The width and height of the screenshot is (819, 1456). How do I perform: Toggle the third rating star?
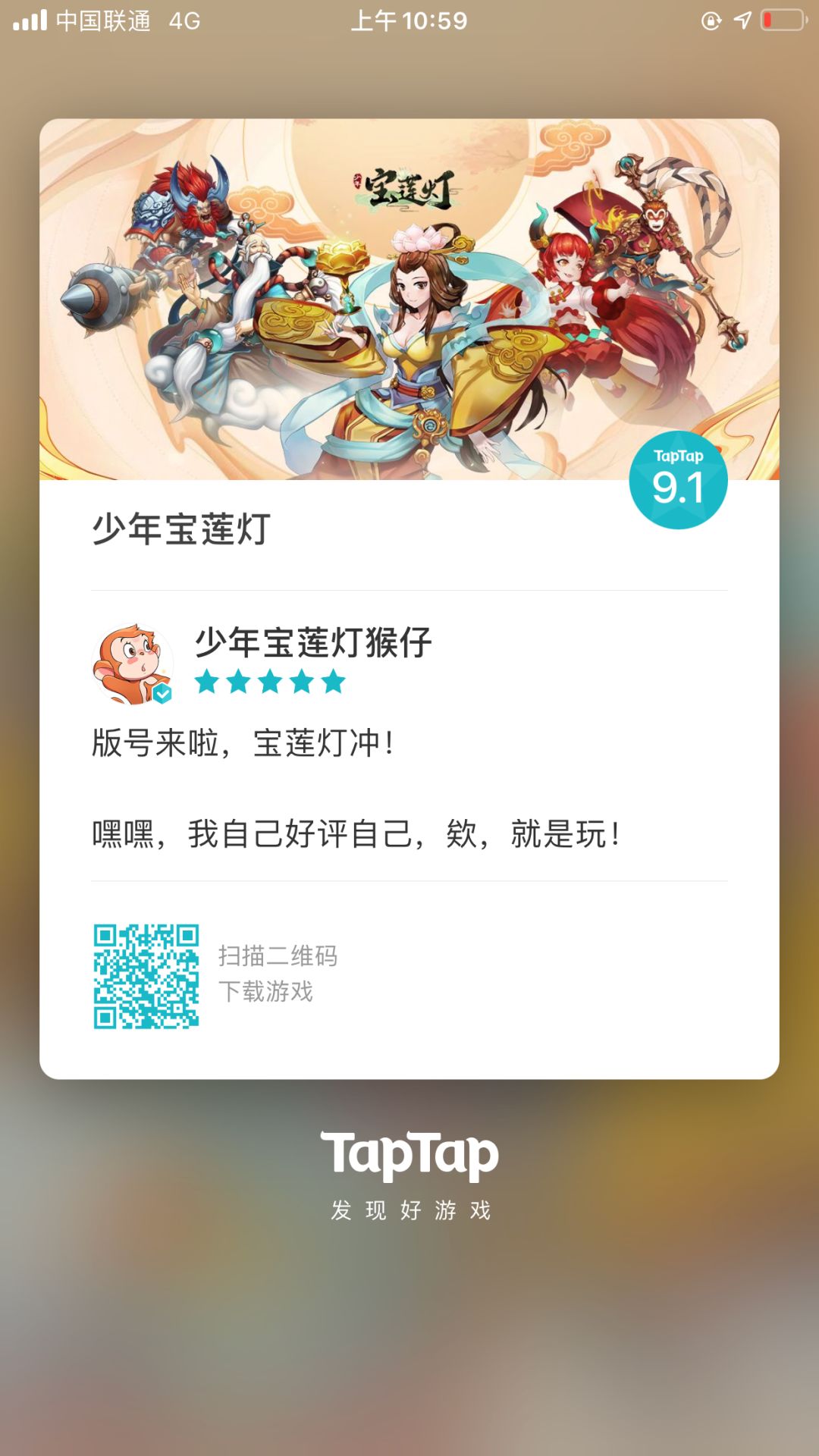click(270, 682)
